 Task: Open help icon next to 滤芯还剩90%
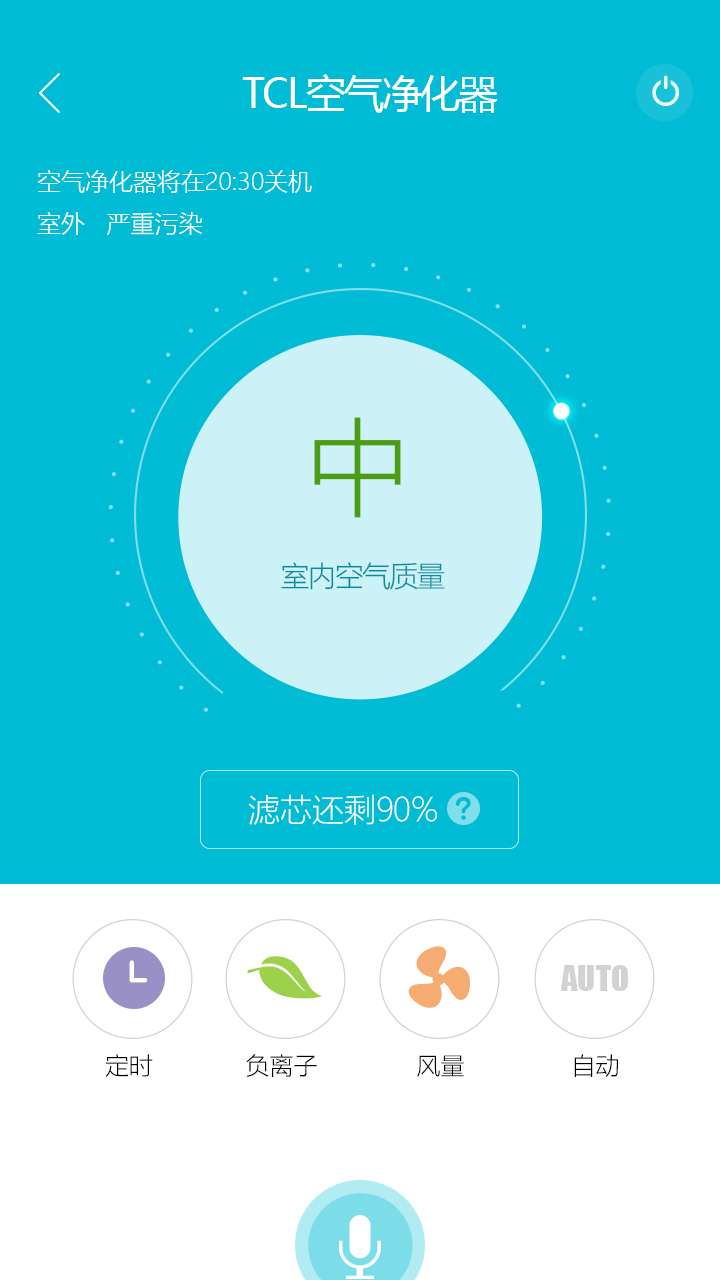click(x=463, y=809)
